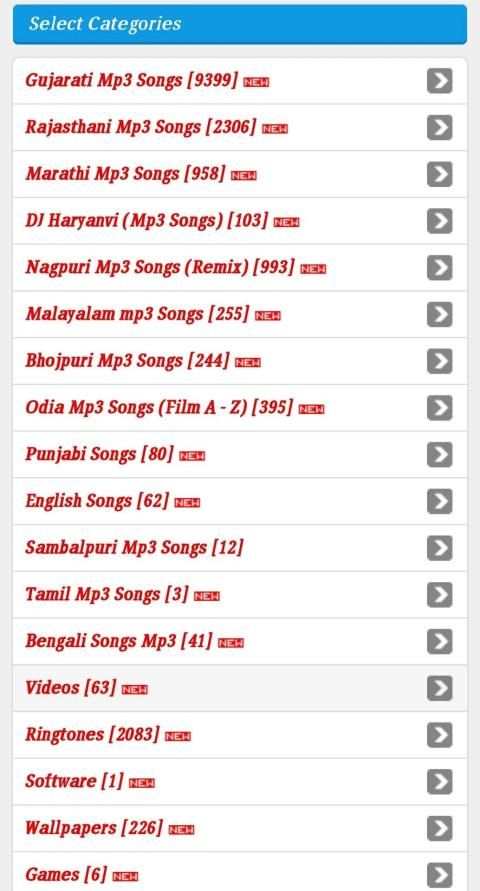Browse the Wallpapers category
The height and width of the screenshot is (891, 480).
click(x=240, y=828)
